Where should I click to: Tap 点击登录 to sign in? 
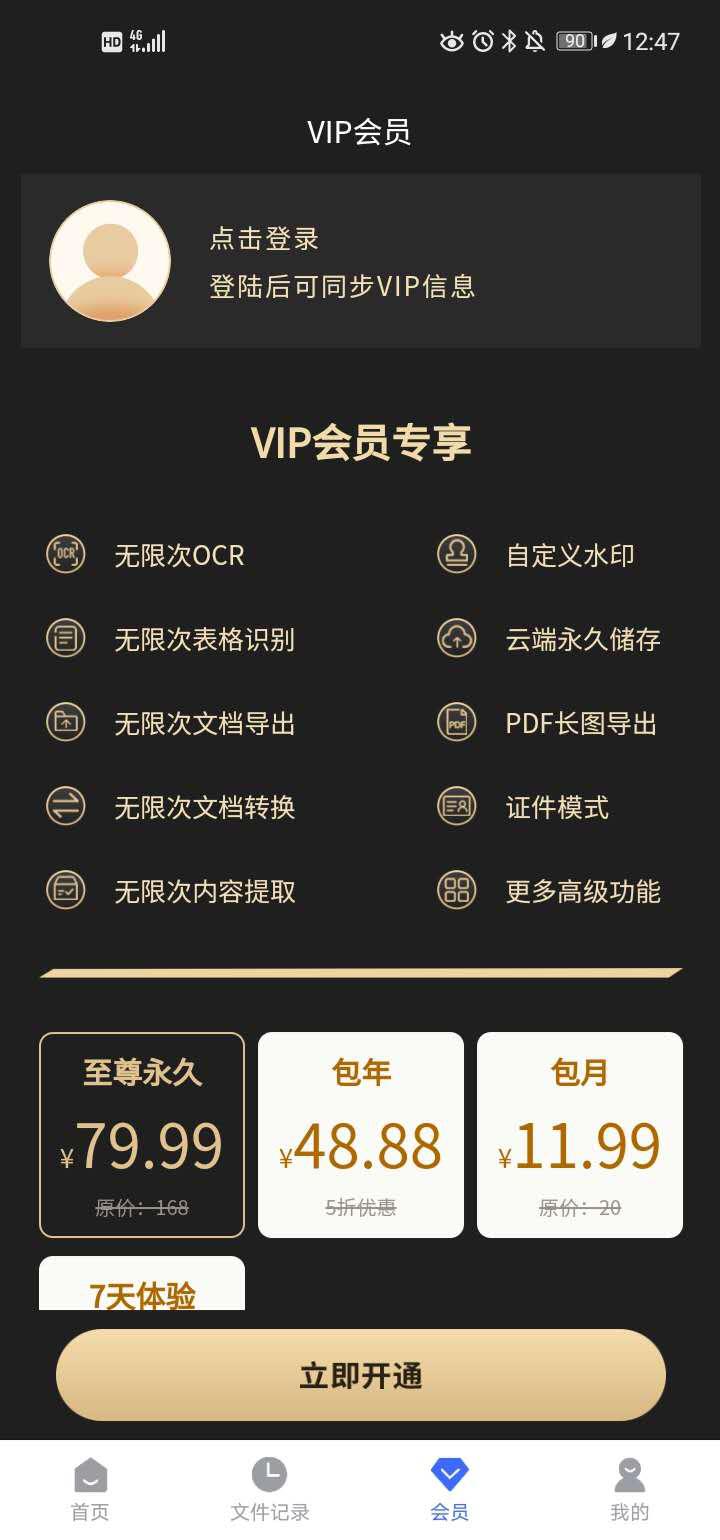tap(264, 239)
